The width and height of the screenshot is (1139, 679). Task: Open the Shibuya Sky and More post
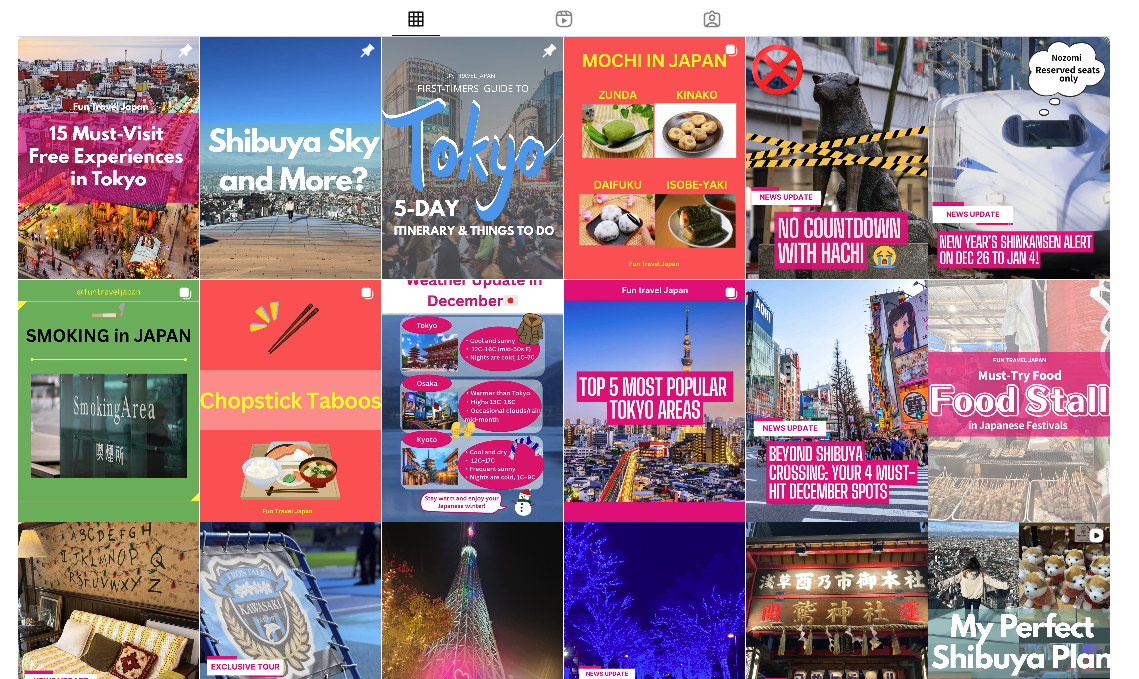point(290,158)
